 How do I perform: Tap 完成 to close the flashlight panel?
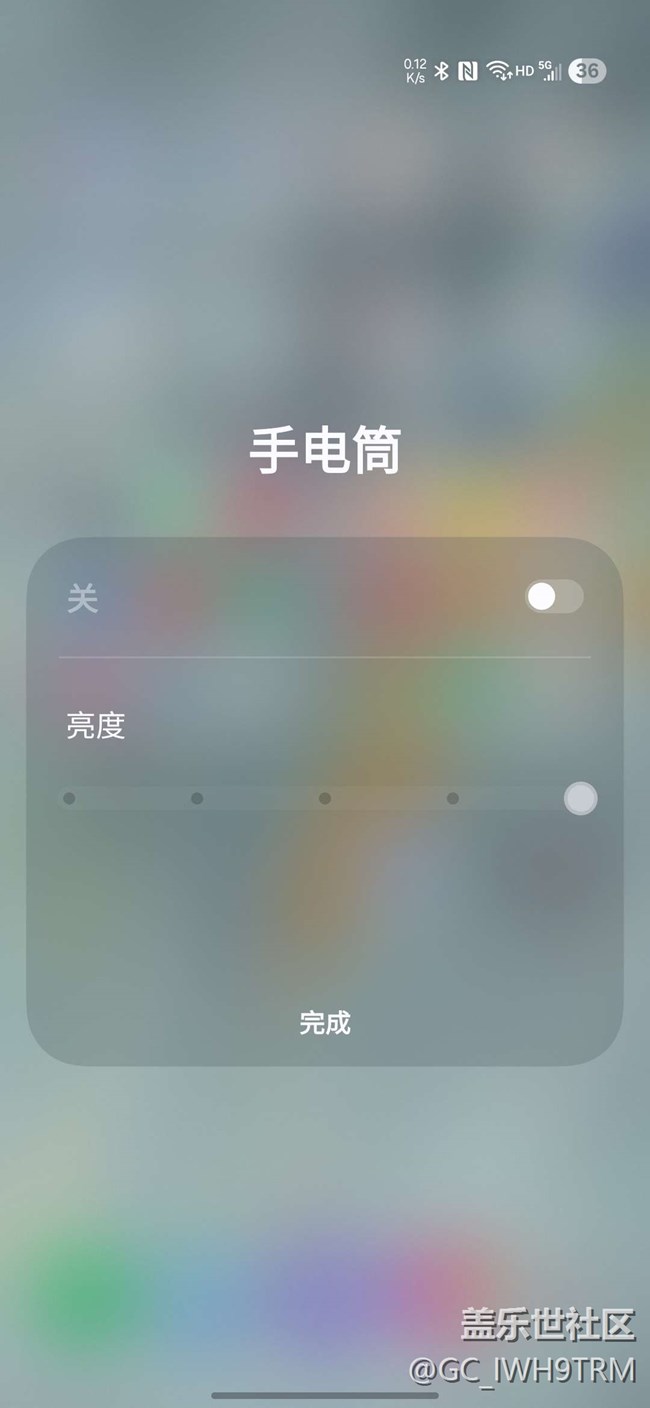(325, 1022)
